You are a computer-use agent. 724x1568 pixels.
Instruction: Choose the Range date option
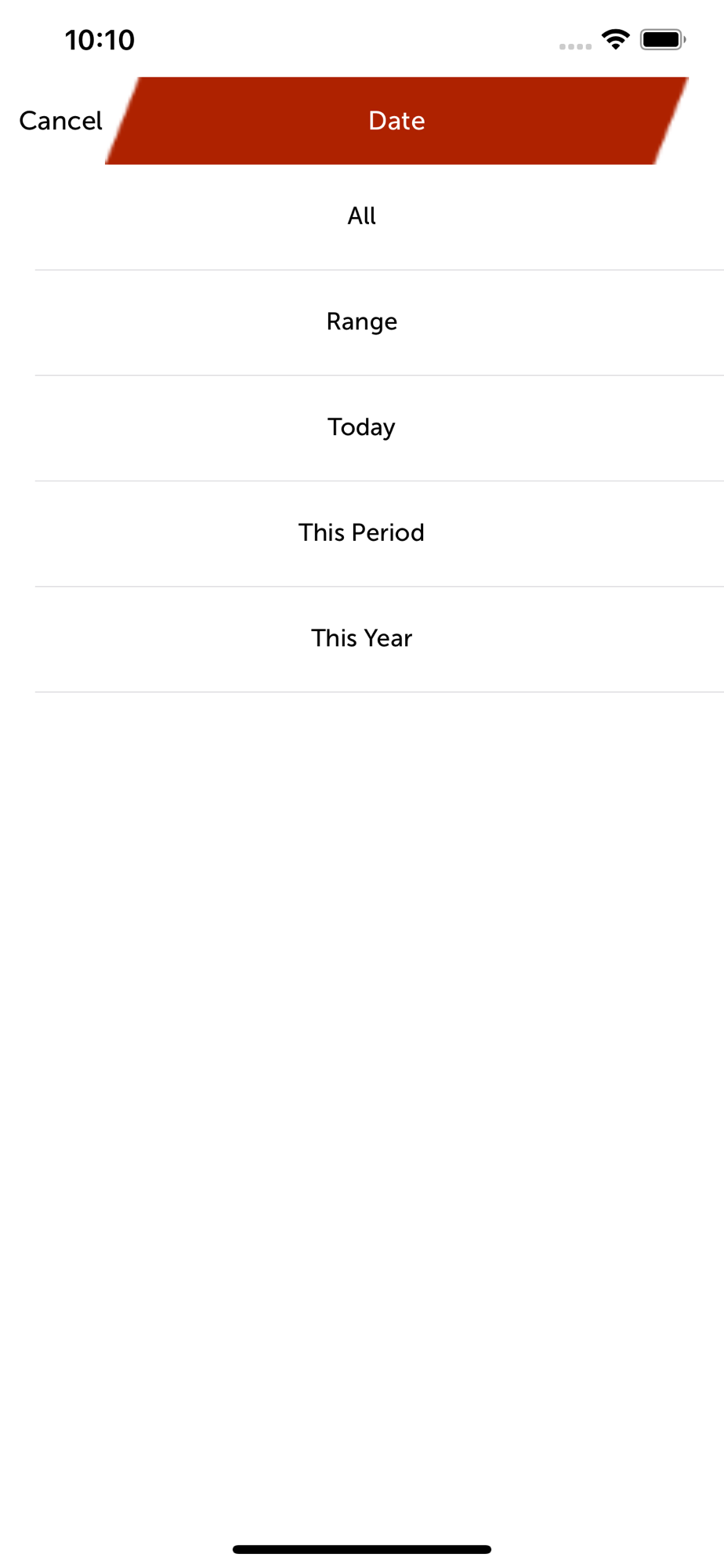362,322
